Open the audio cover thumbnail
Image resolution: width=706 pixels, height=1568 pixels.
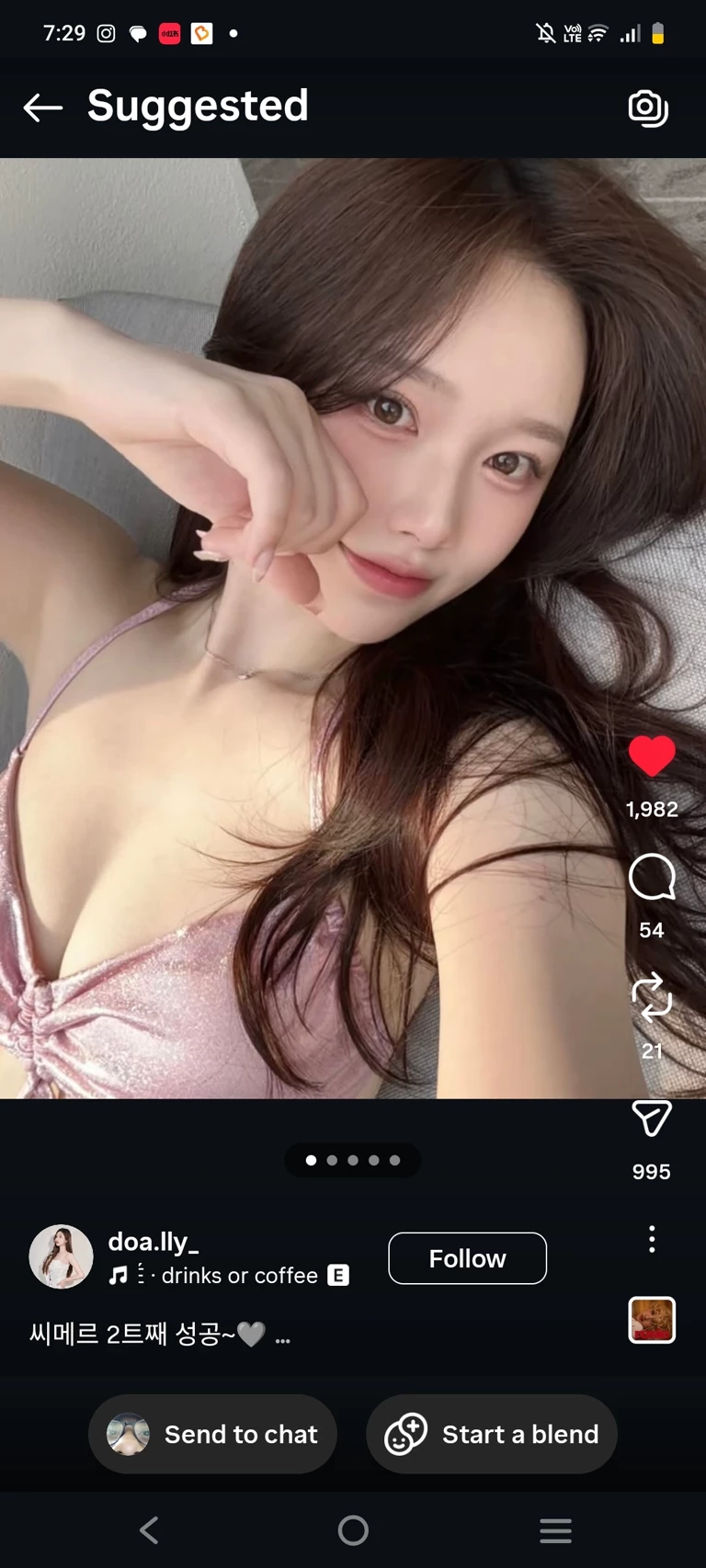pos(652,1320)
